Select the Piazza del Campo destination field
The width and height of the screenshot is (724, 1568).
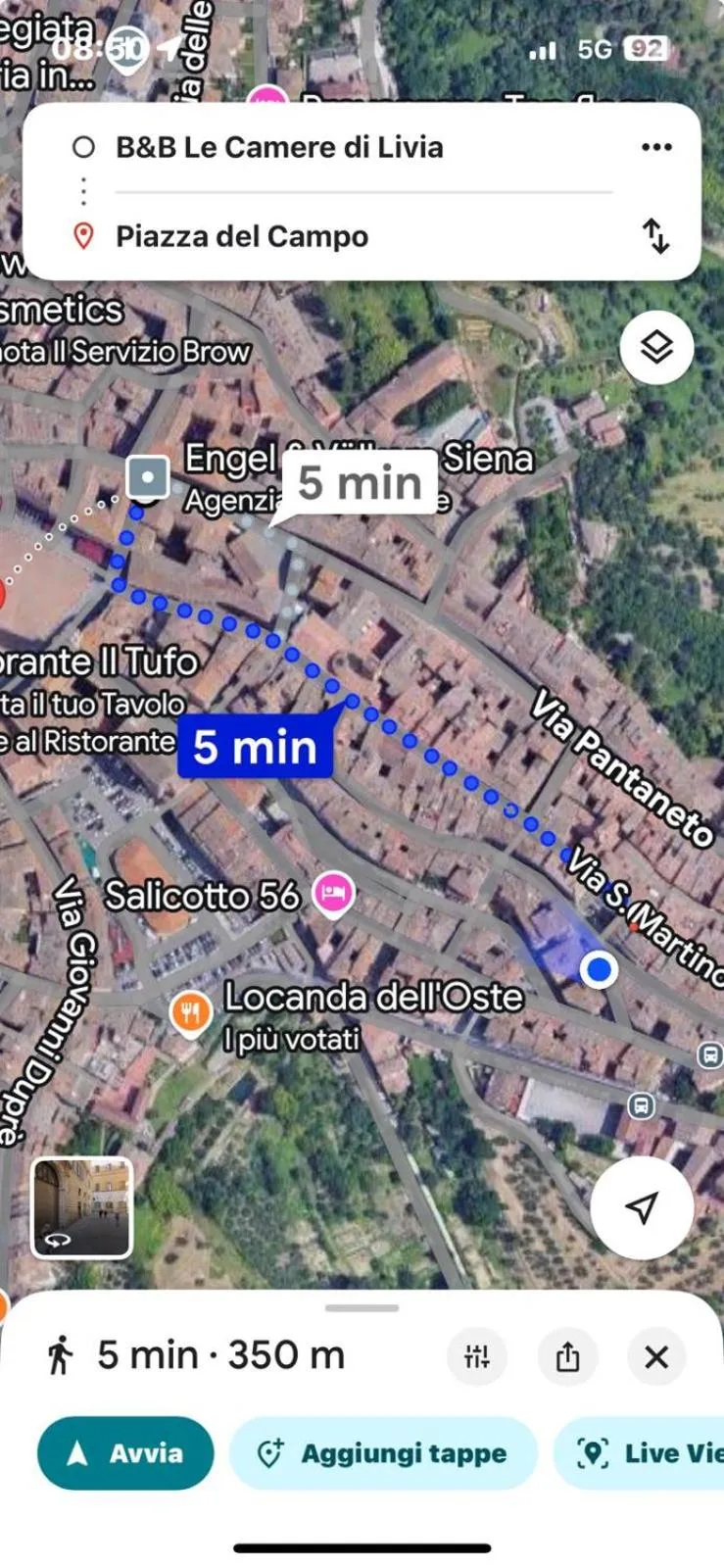coord(243,235)
